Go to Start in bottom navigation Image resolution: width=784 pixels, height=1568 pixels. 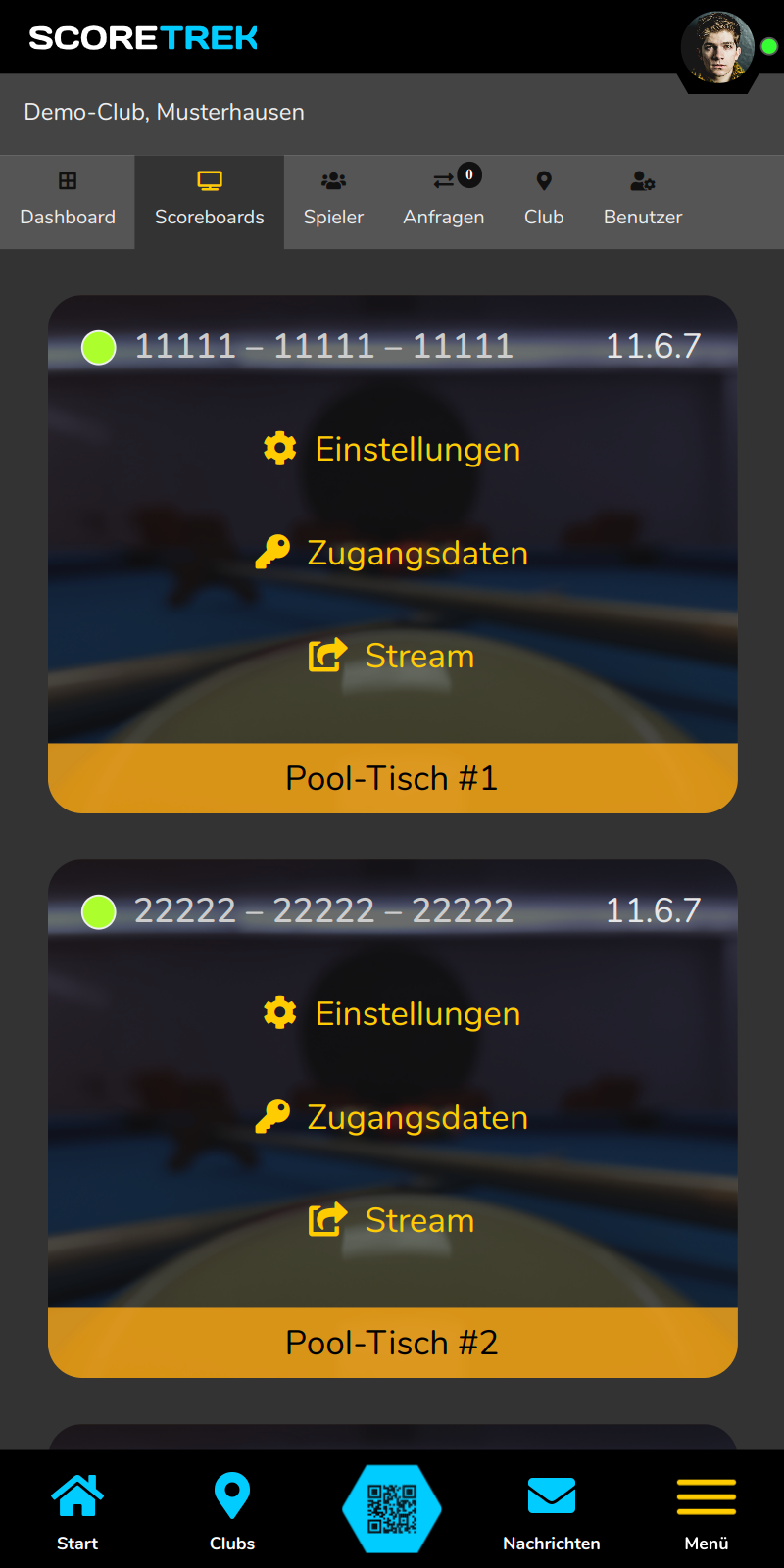click(x=77, y=1511)
